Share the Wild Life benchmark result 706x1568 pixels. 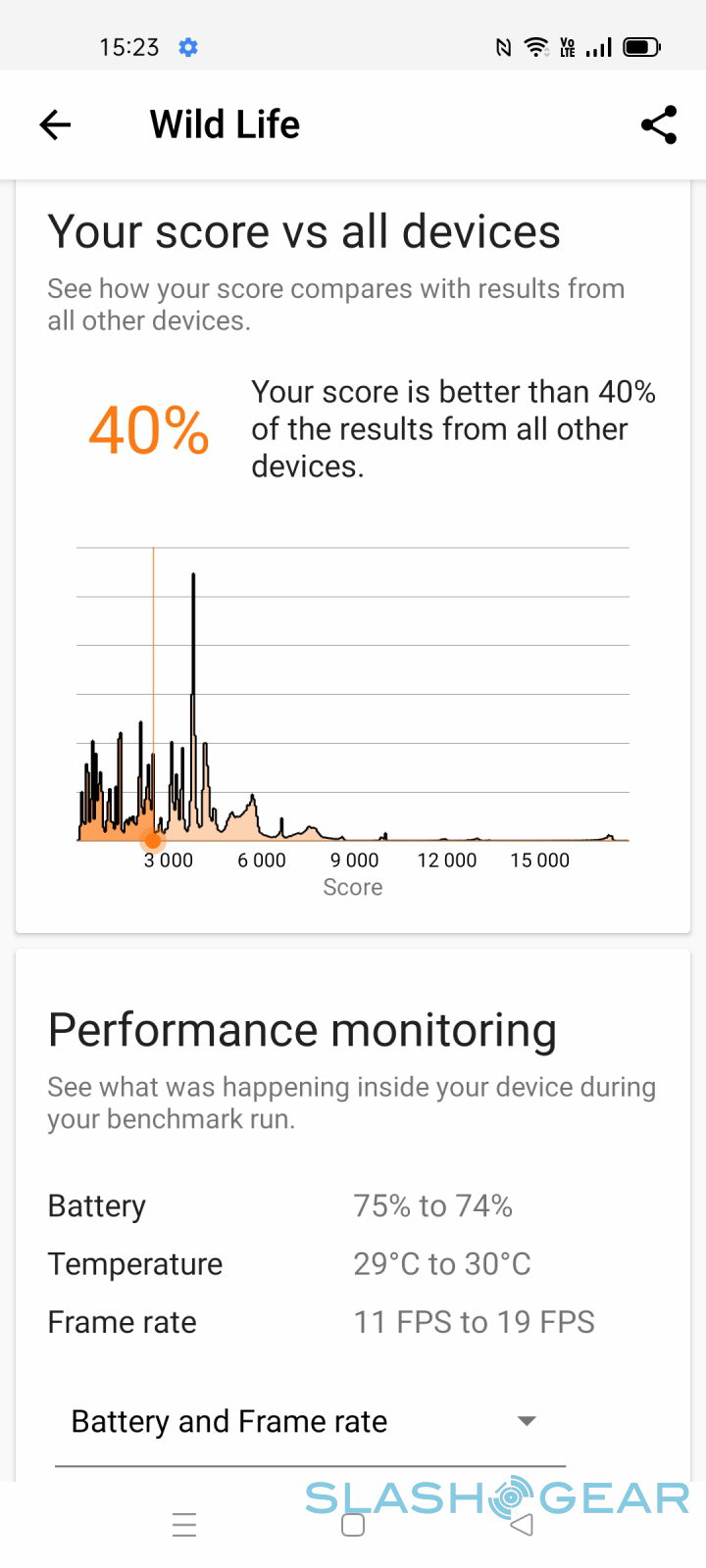(x=659, y=124)
